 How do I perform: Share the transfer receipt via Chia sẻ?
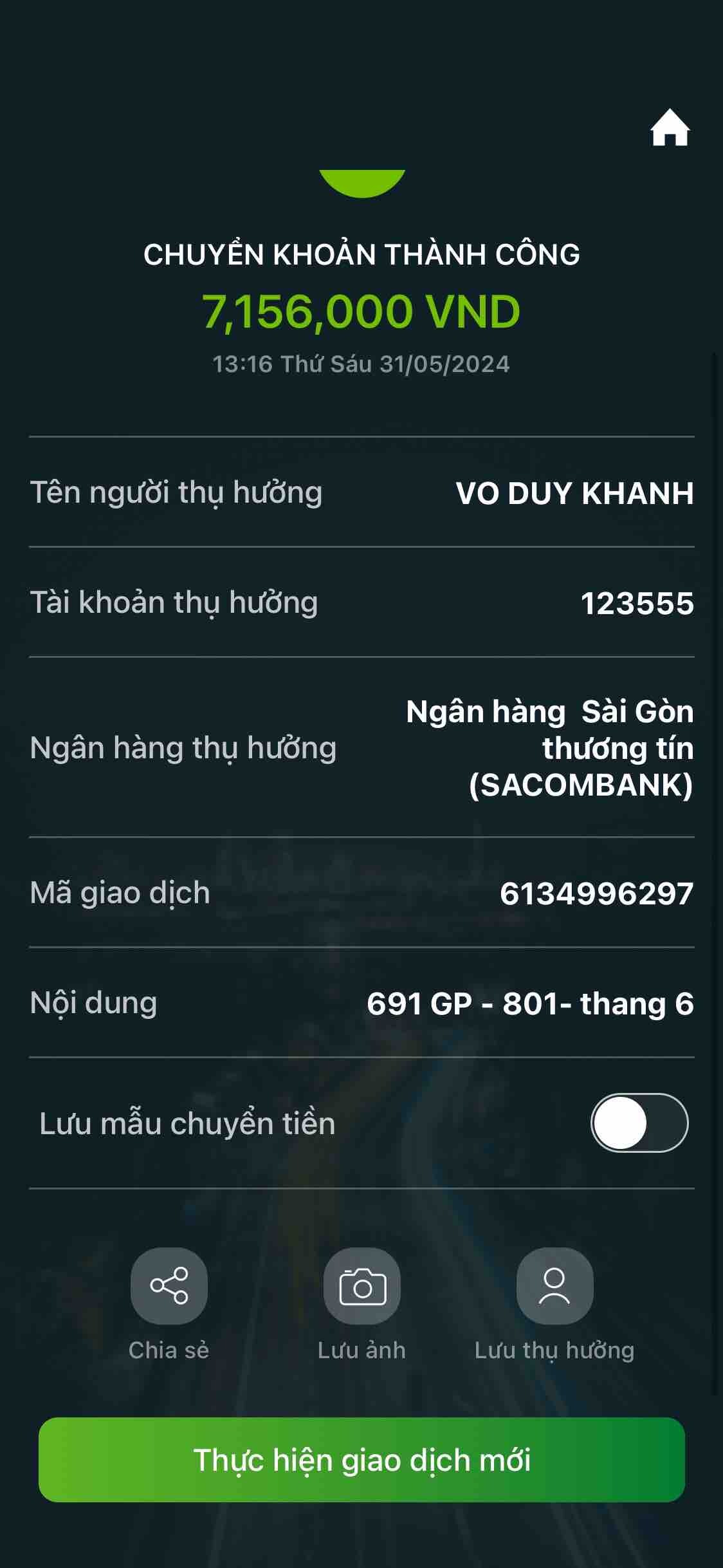pyautogui.click(x=169, y=1285)
